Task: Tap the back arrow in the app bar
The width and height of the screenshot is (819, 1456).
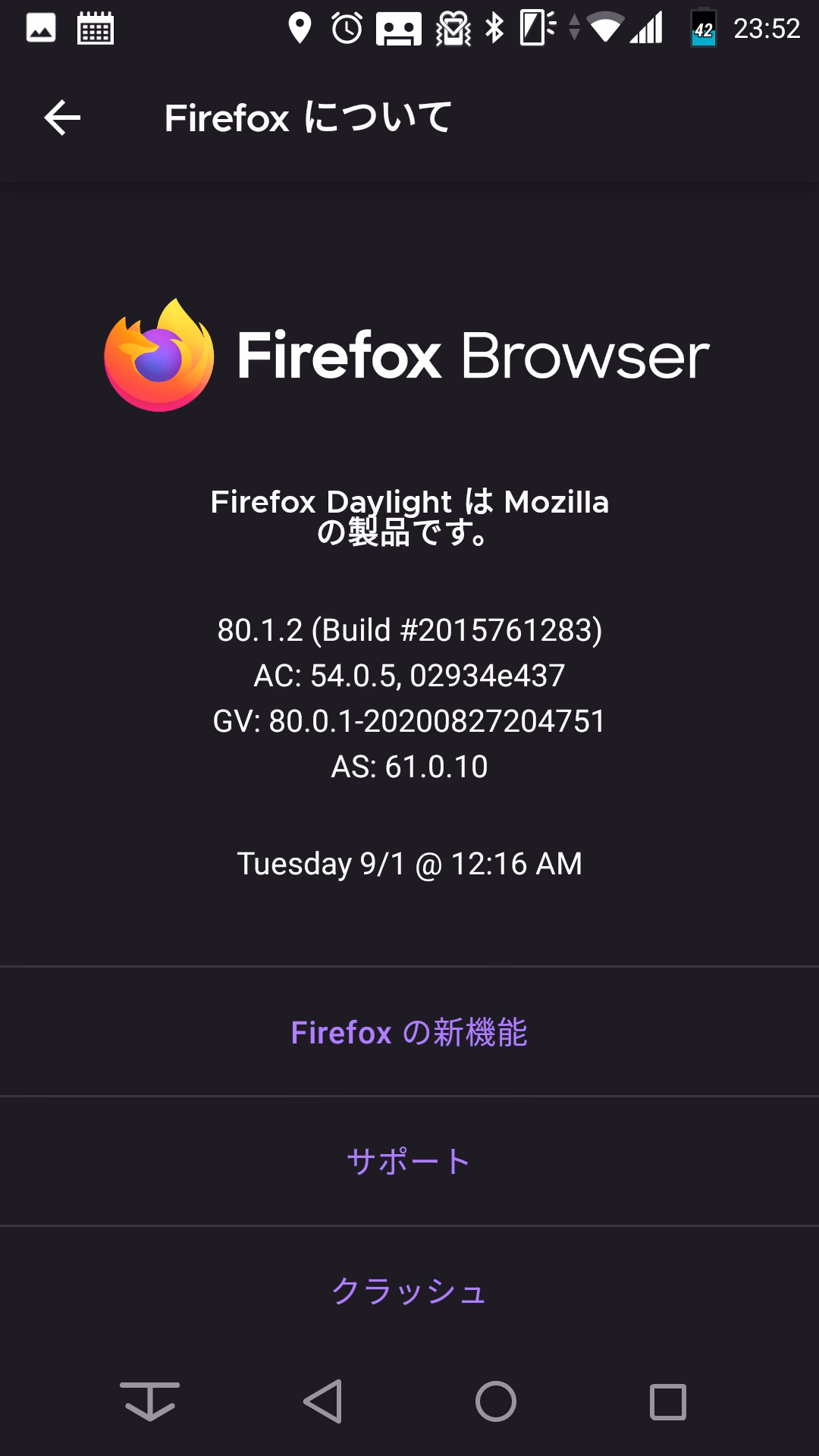Action: pos(61,117)
